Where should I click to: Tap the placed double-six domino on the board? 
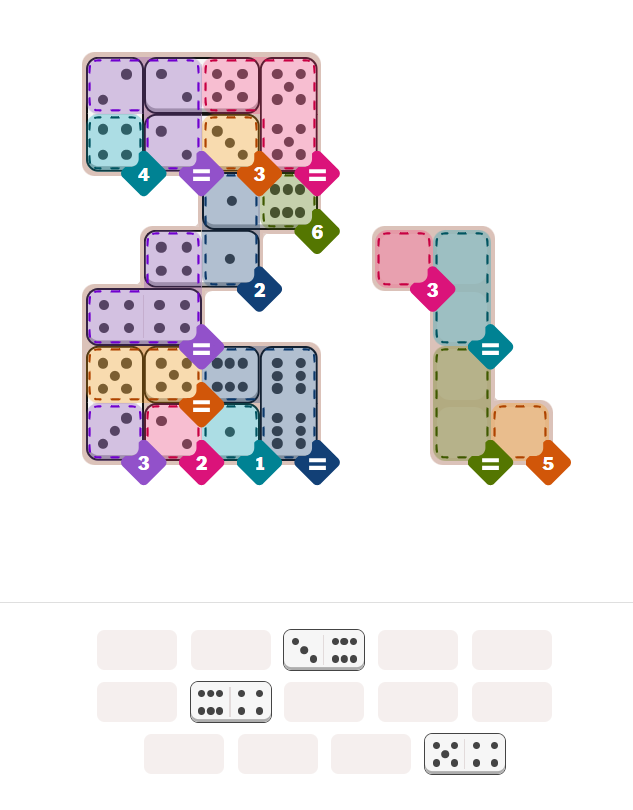288,403
